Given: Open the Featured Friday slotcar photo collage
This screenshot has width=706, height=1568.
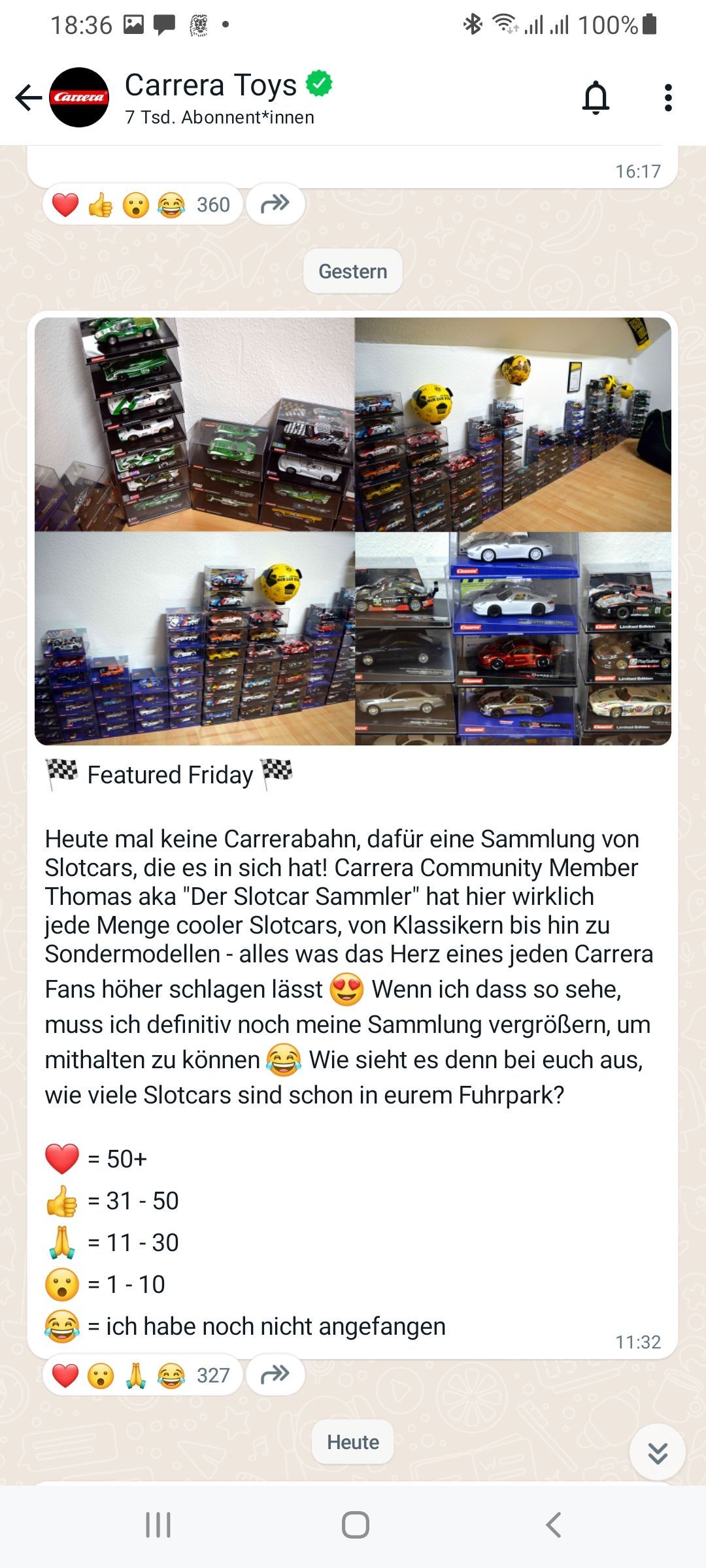Looking at the screenshot, I should (353, 531).
